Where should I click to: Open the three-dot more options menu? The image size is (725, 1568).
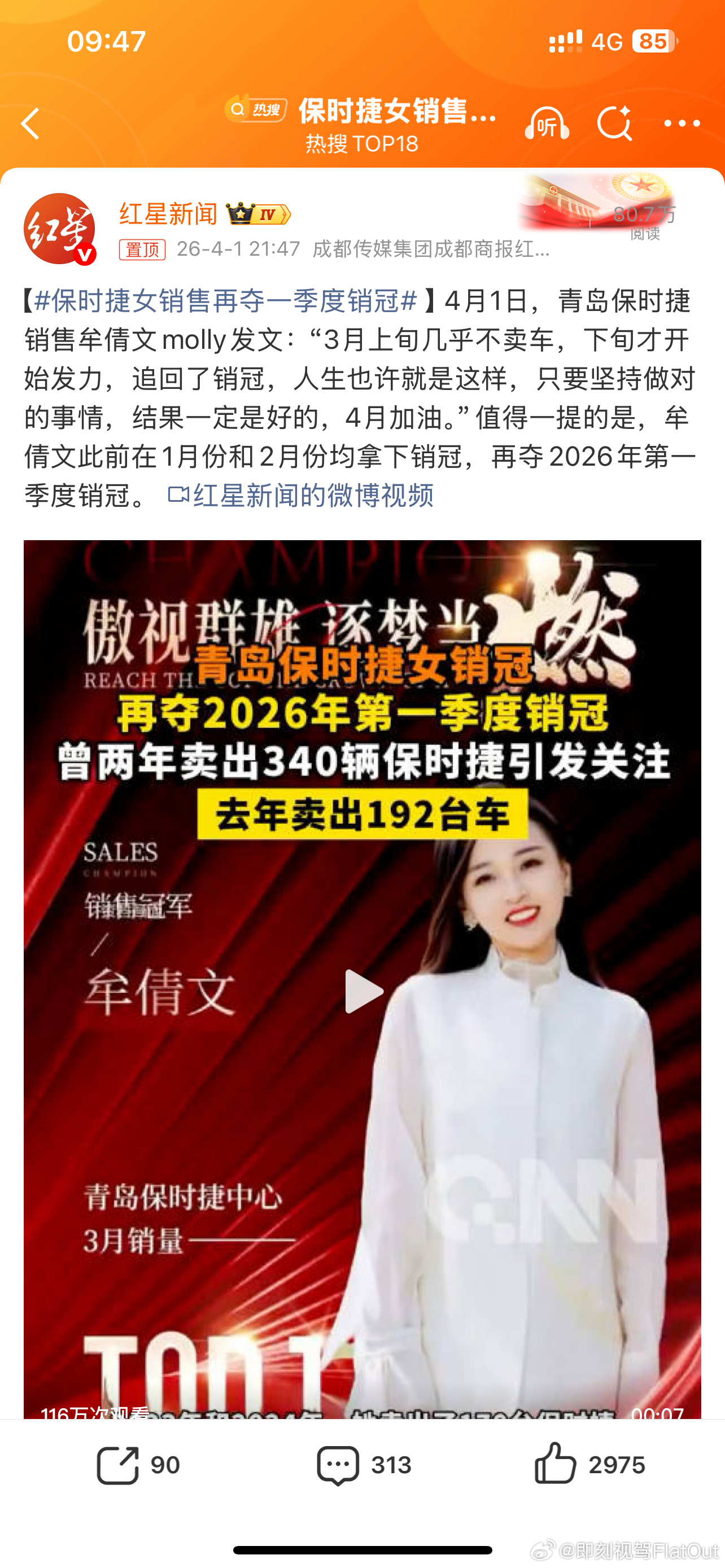(683, 123)
